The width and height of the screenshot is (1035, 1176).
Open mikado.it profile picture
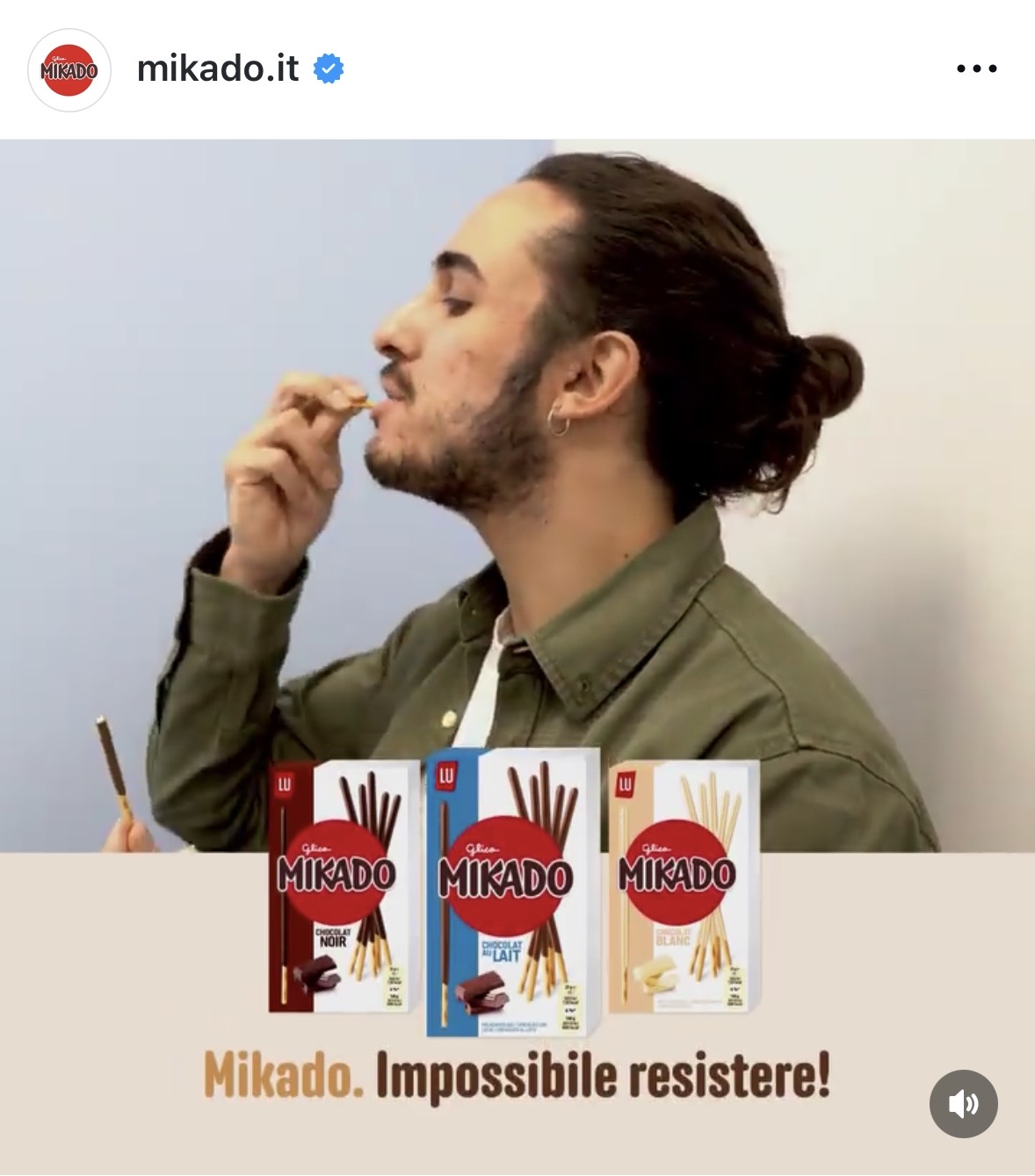pyautogui.click(x=69, y=70)
